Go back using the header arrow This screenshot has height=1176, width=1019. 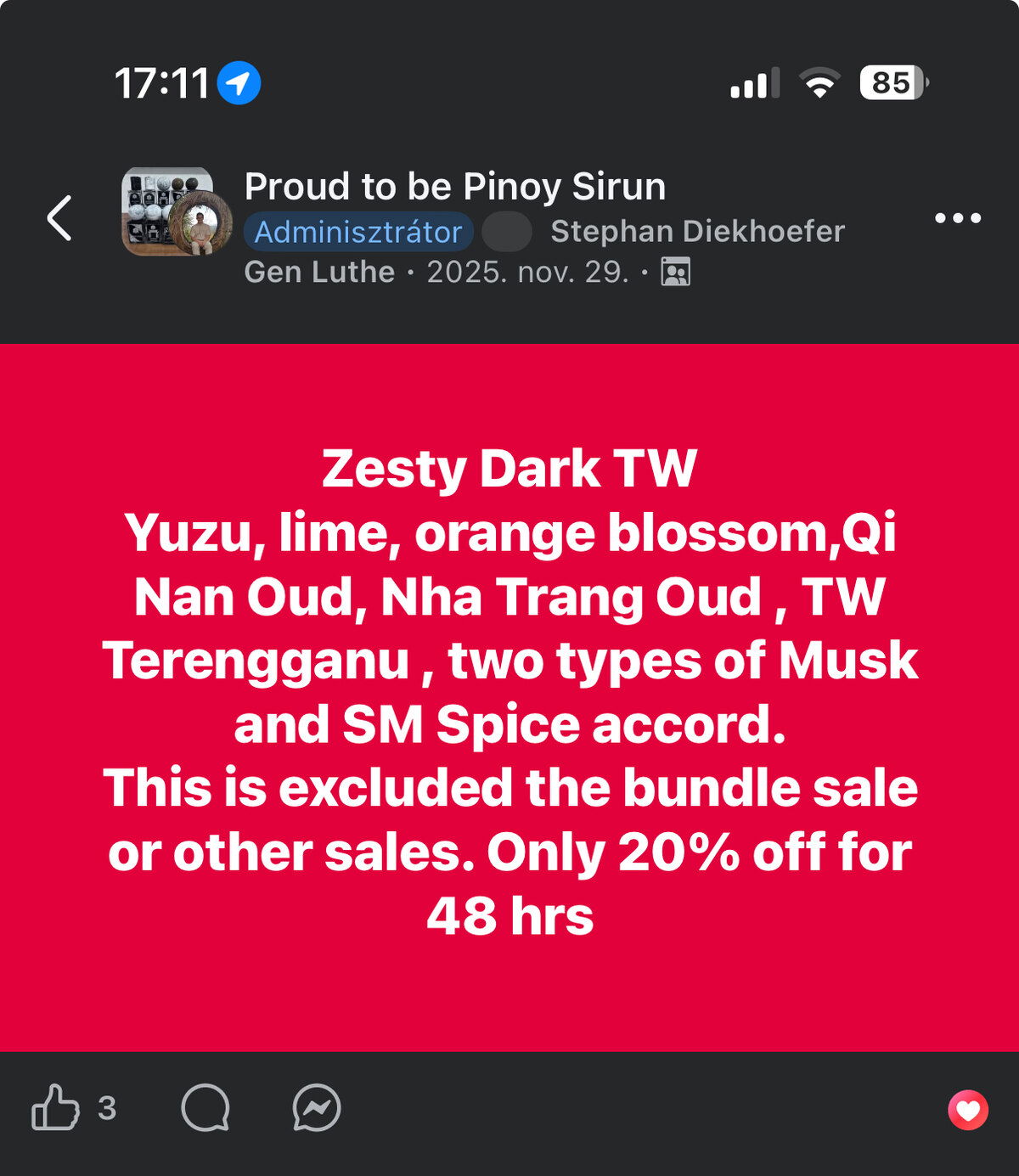[x=59, y=218]
